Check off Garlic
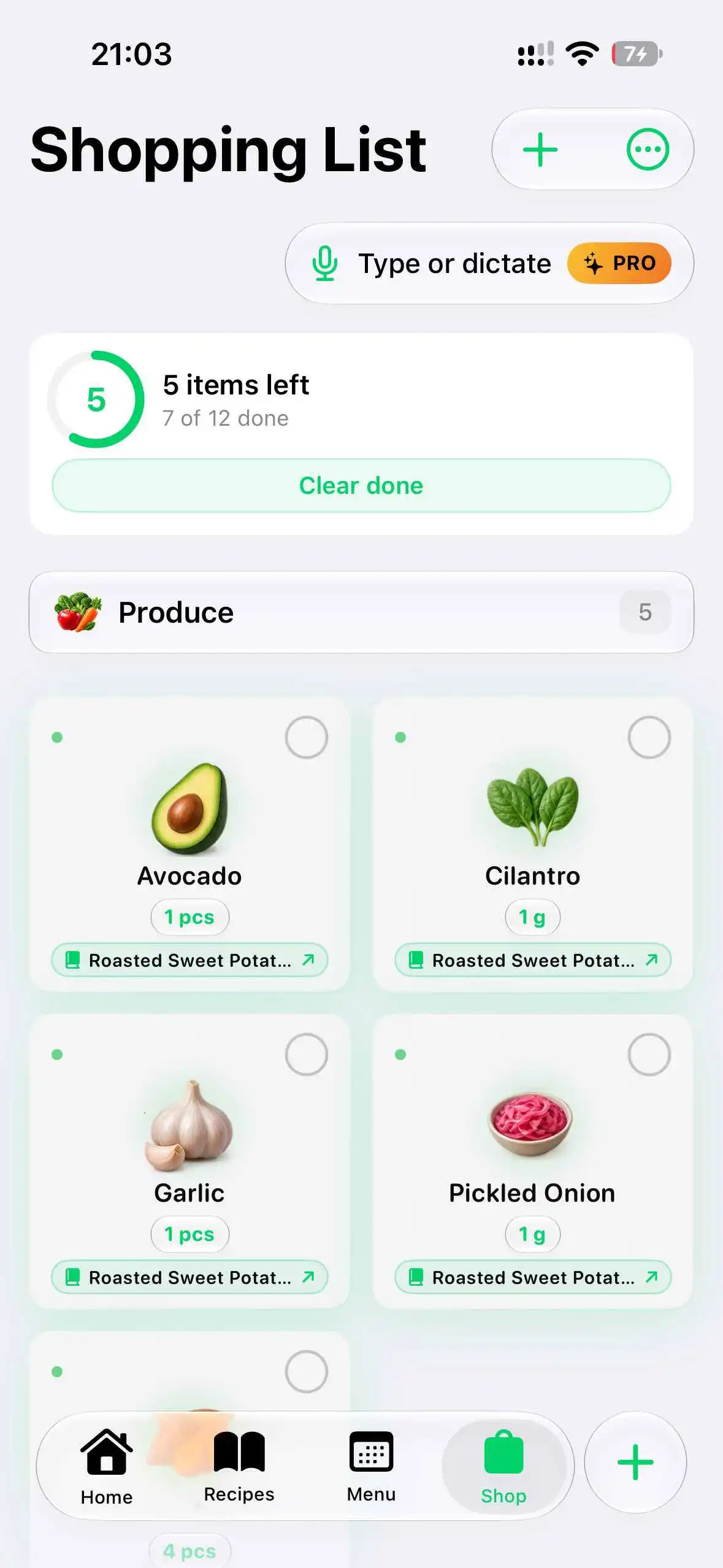723x1568 pixels. click(306, 1054)
